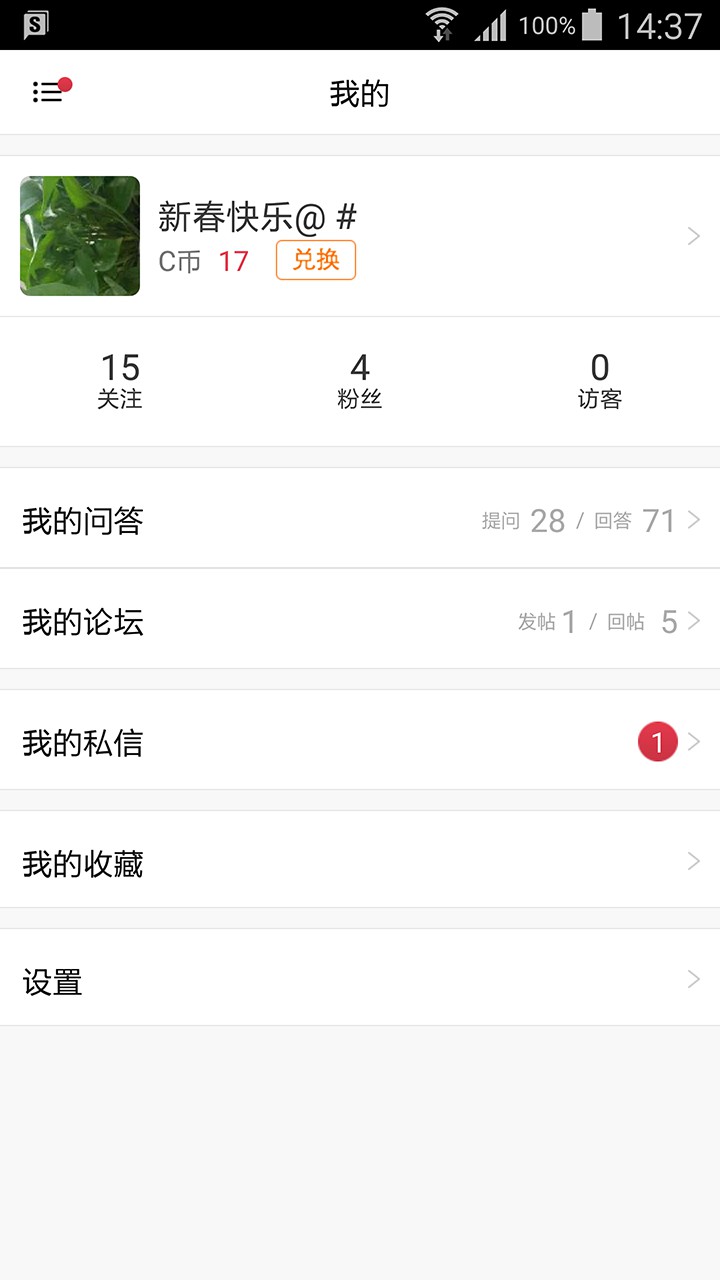720x1280 pixels.
Task: Tap the C币 coin label
Action: (x=178, y=260)
